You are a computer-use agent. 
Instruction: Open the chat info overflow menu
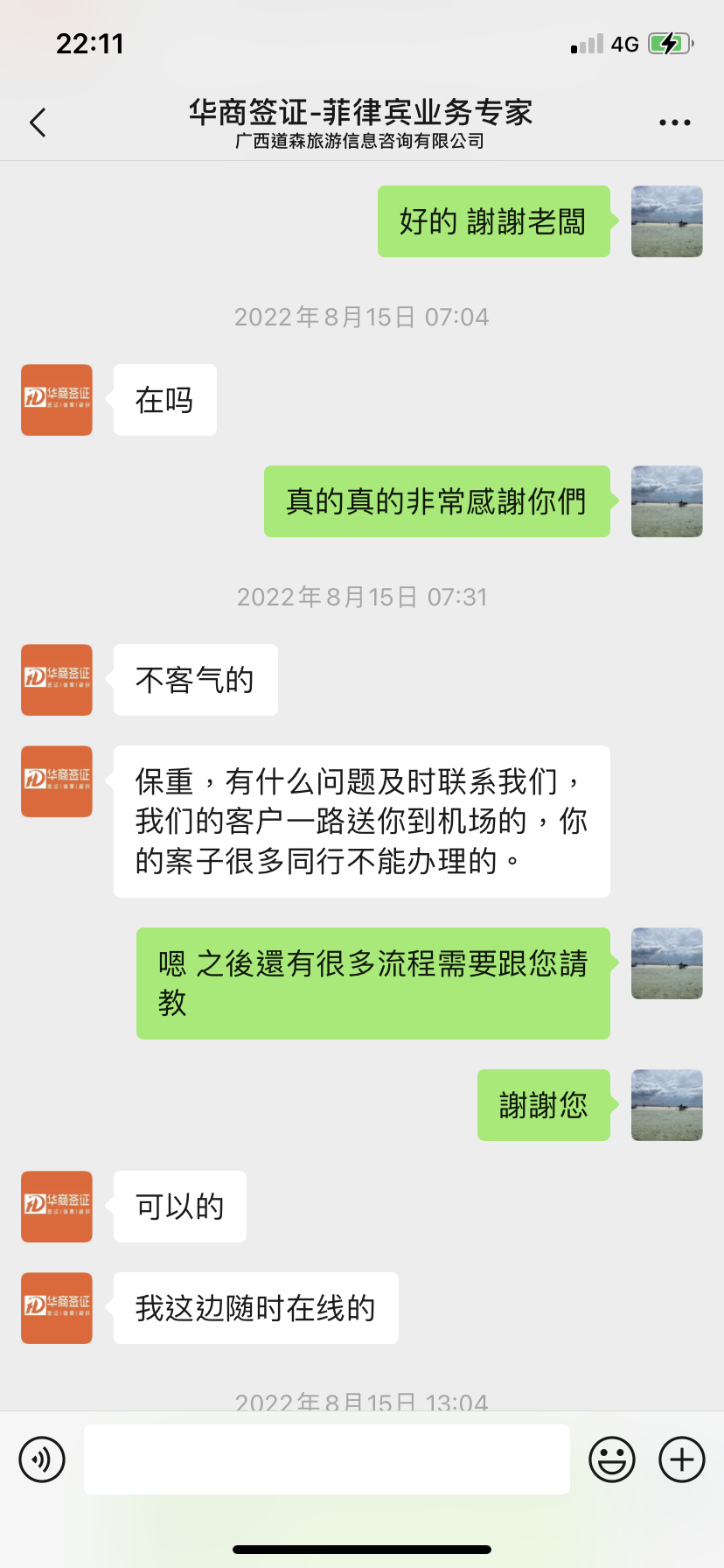tap(674, 122)
